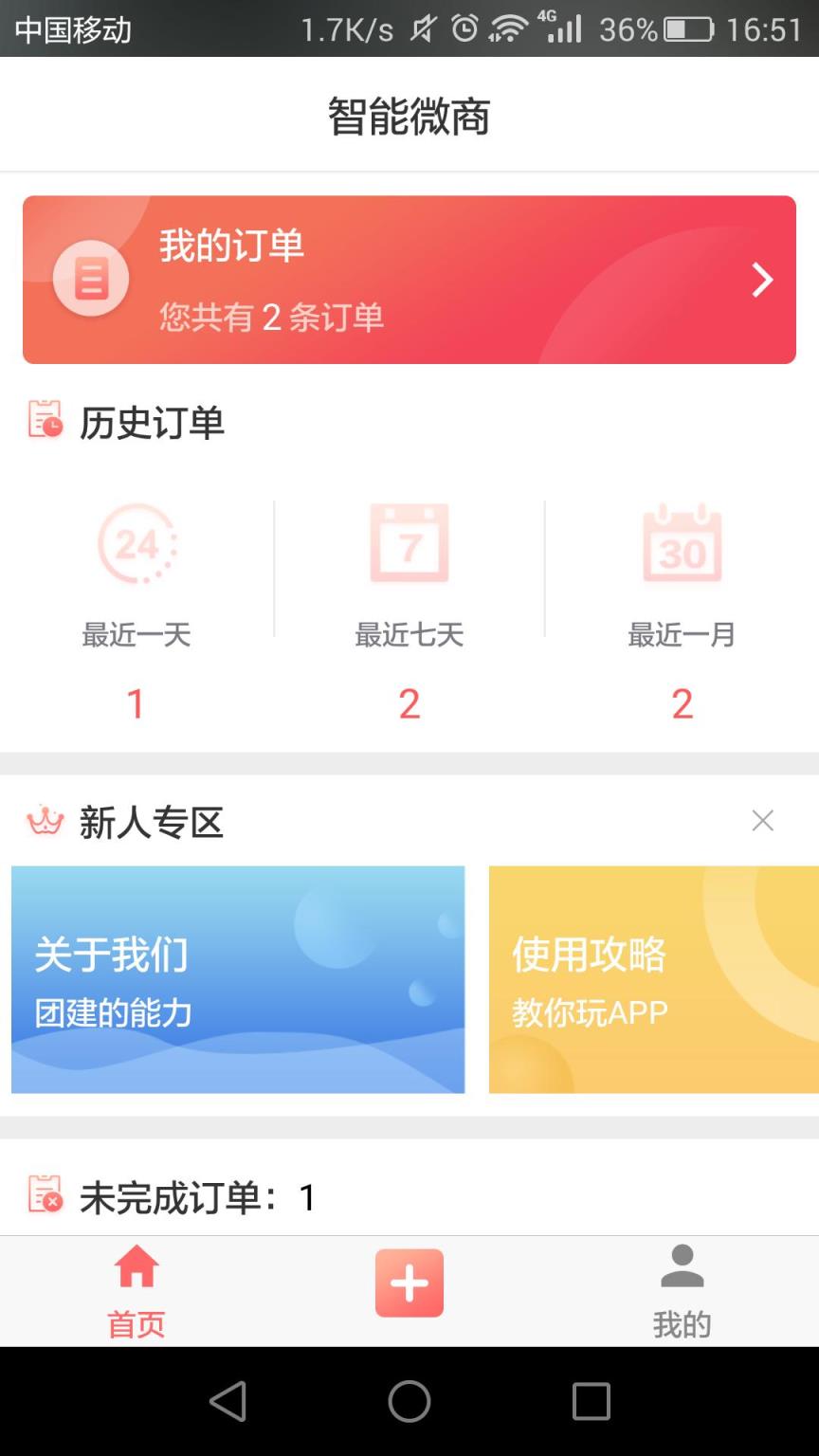Dismiss the 新人专区 section
Viewport: 819px width, 1456px height.
(762, 821)
